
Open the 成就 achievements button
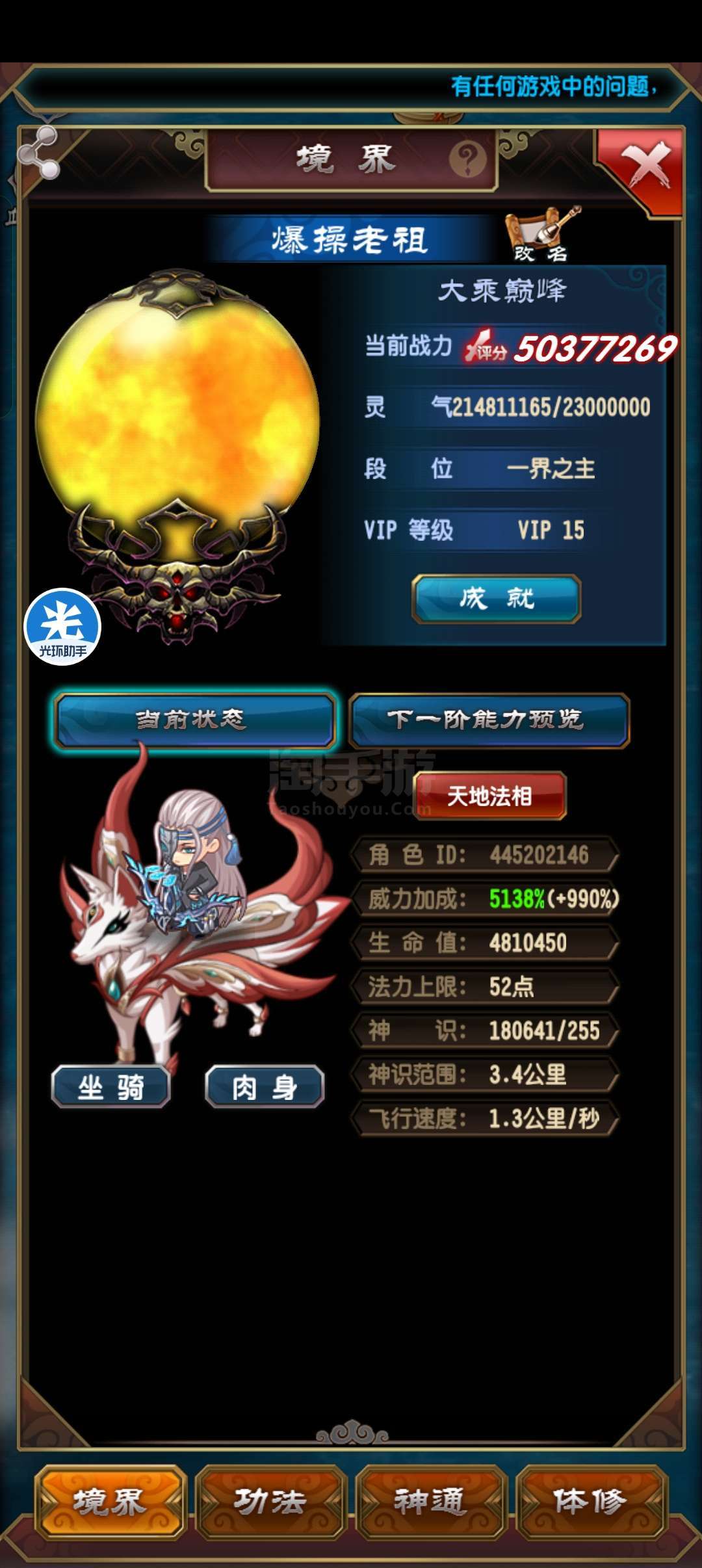coord(497,599)
